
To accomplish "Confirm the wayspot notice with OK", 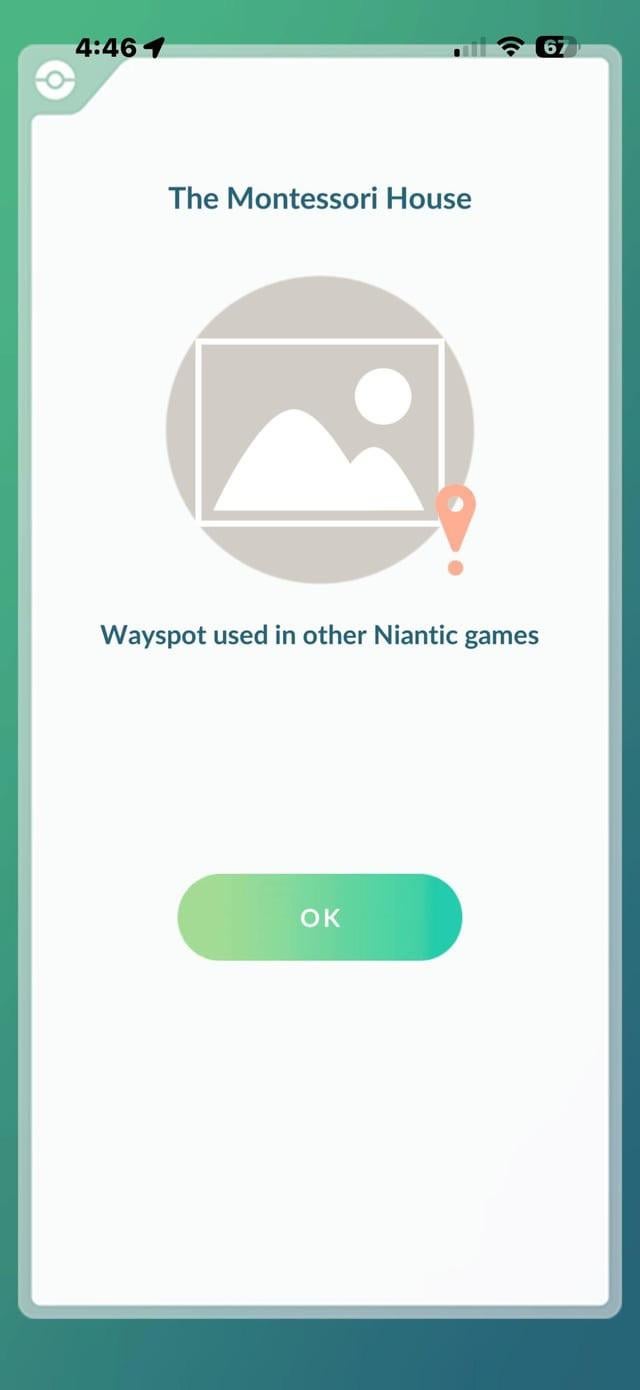I will click(x=319, y=917).
